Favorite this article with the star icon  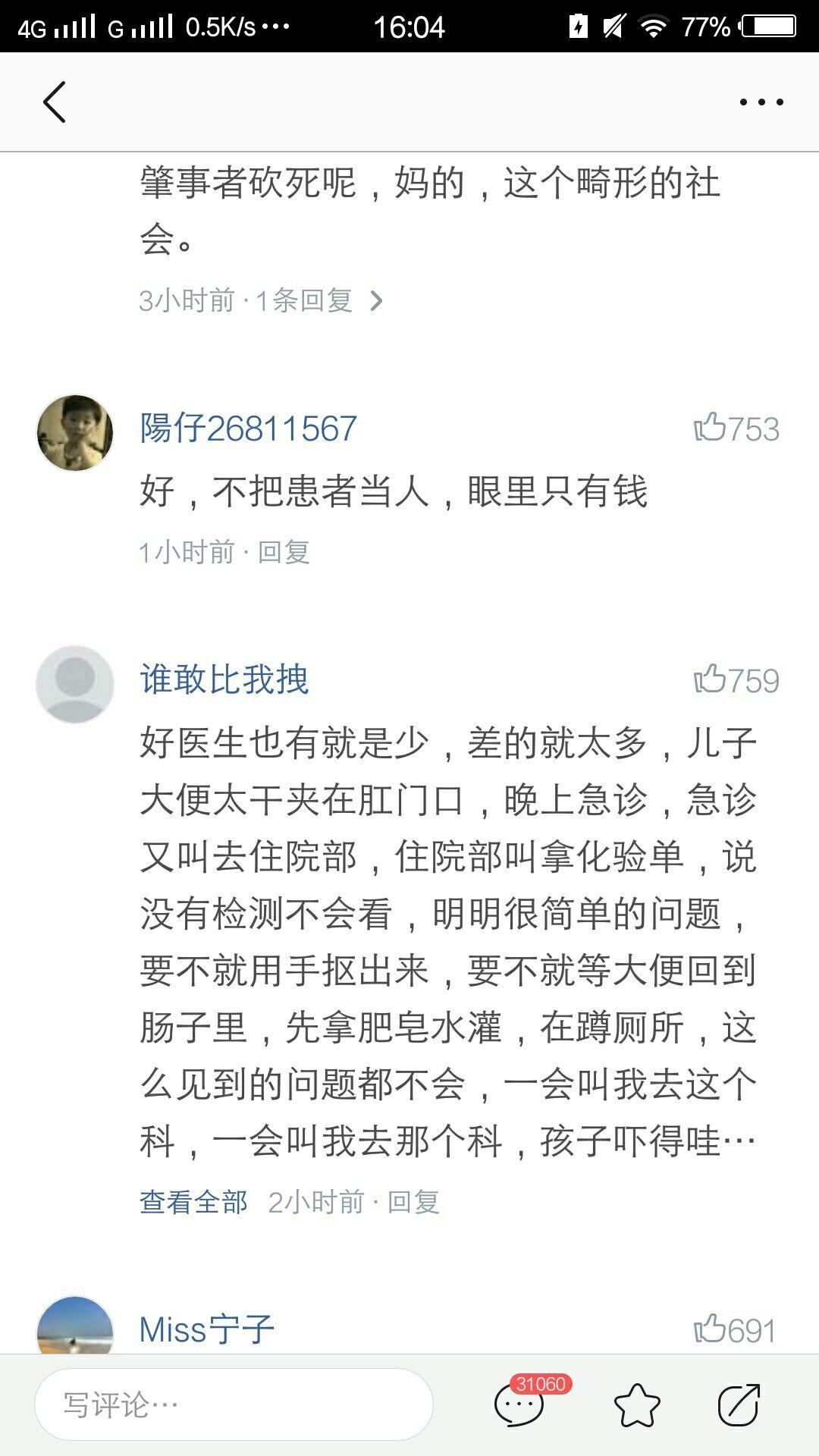point(636,1404)
